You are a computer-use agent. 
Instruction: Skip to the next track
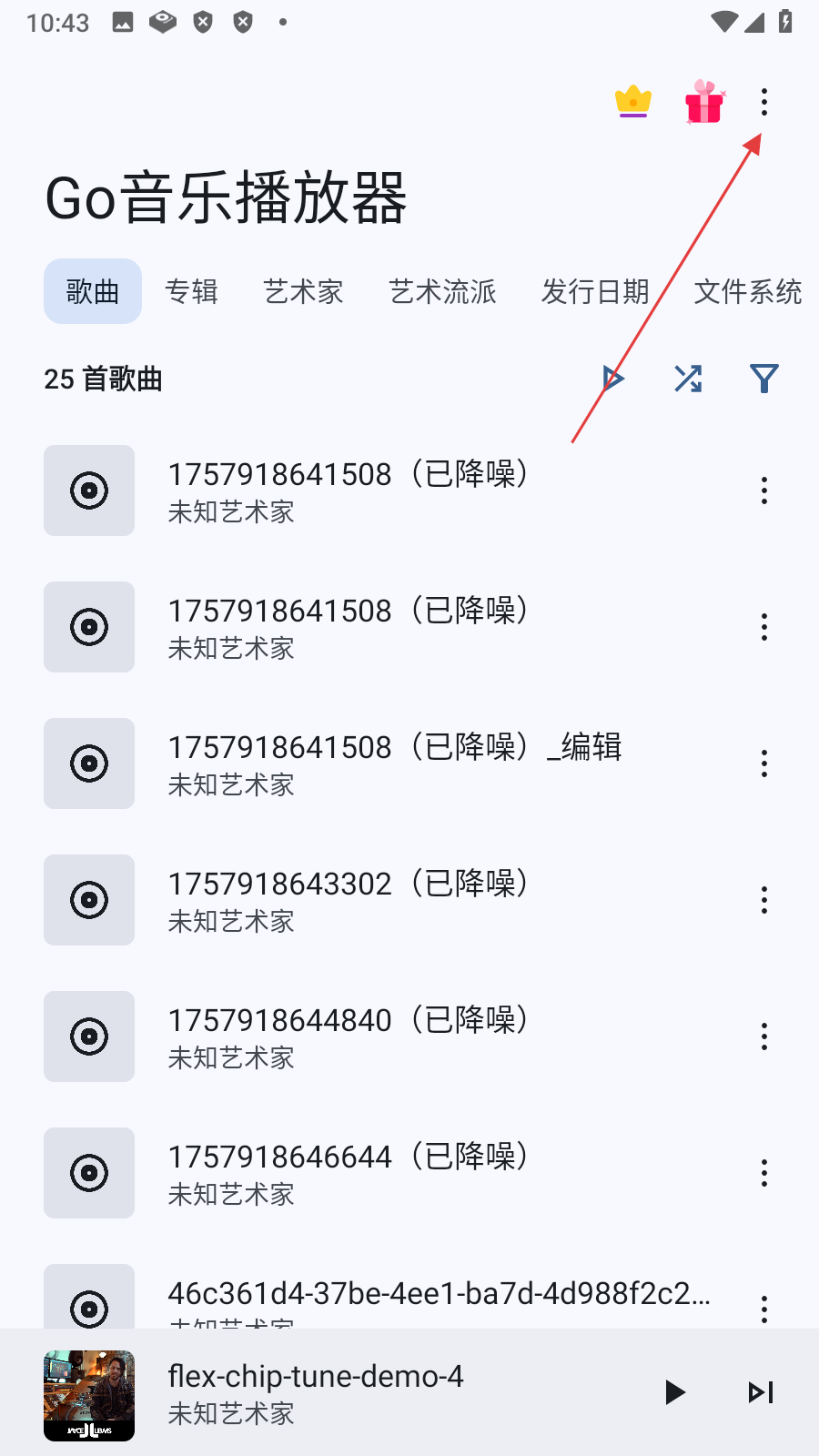(761, 1392)
